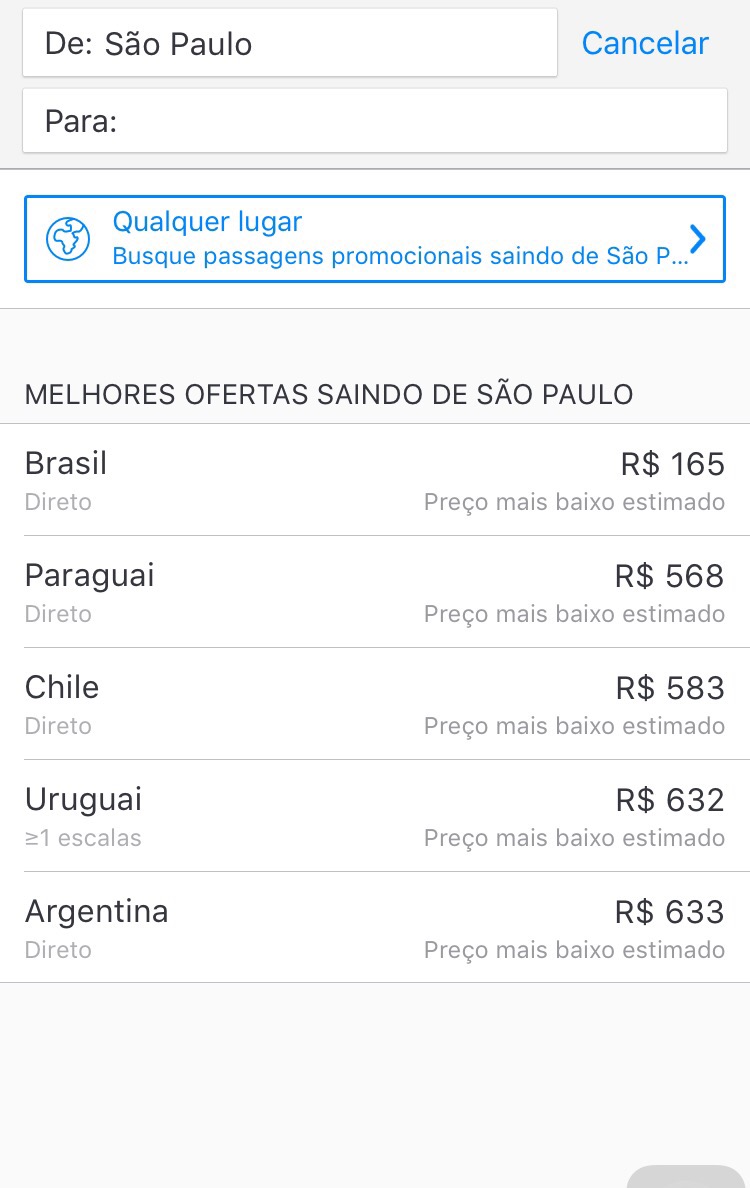Select Brasil as destination
Image resolution: width=750 pixels, height=1188 pixels.
374,480
